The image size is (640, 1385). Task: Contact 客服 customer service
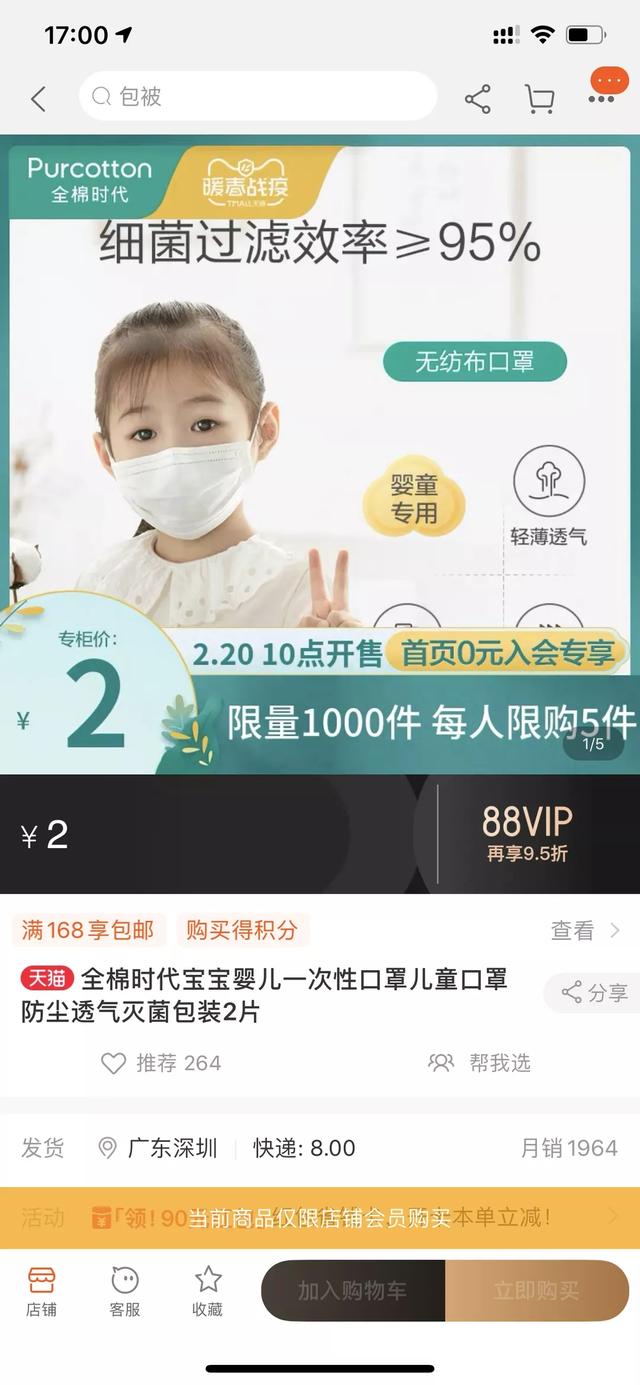[x=125, y=1292]
